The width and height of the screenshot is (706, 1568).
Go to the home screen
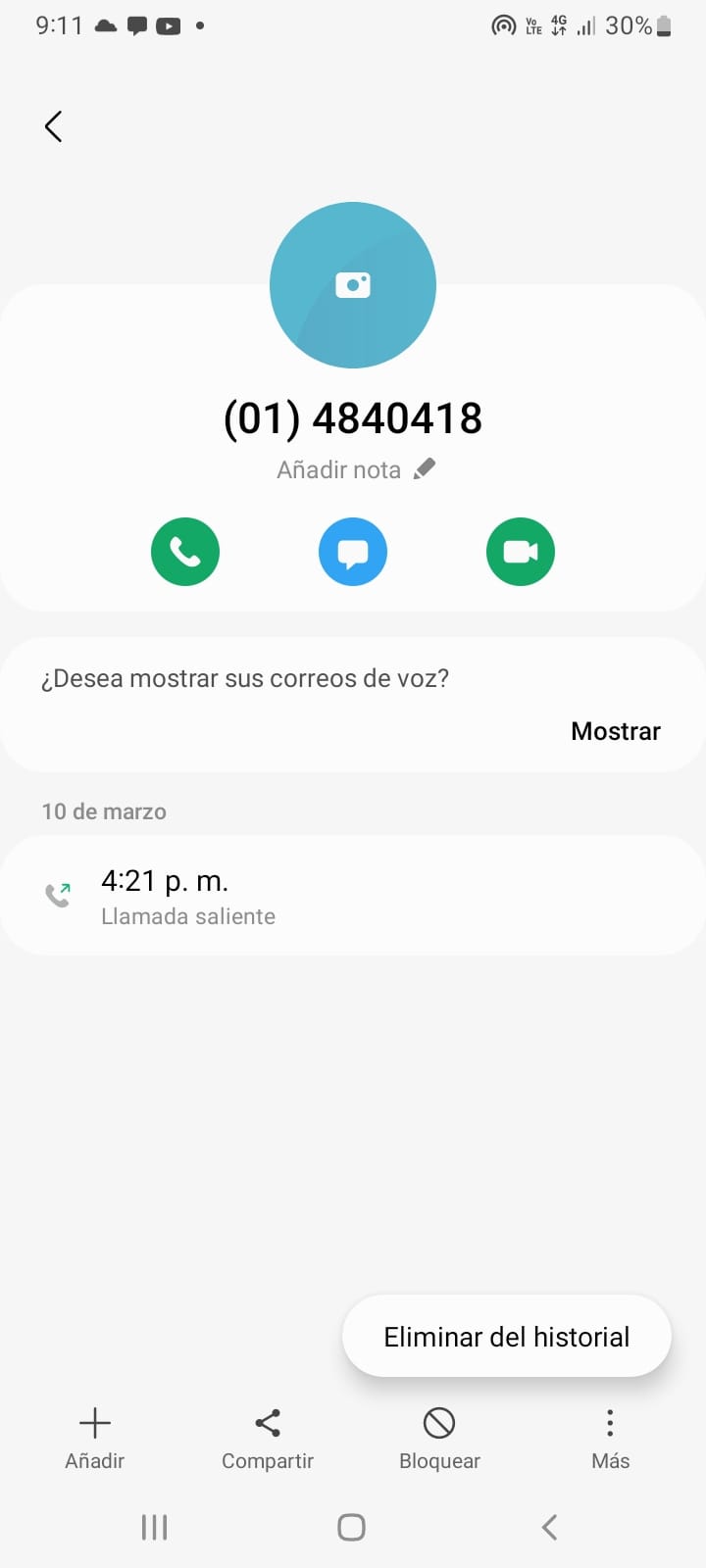352,1527
